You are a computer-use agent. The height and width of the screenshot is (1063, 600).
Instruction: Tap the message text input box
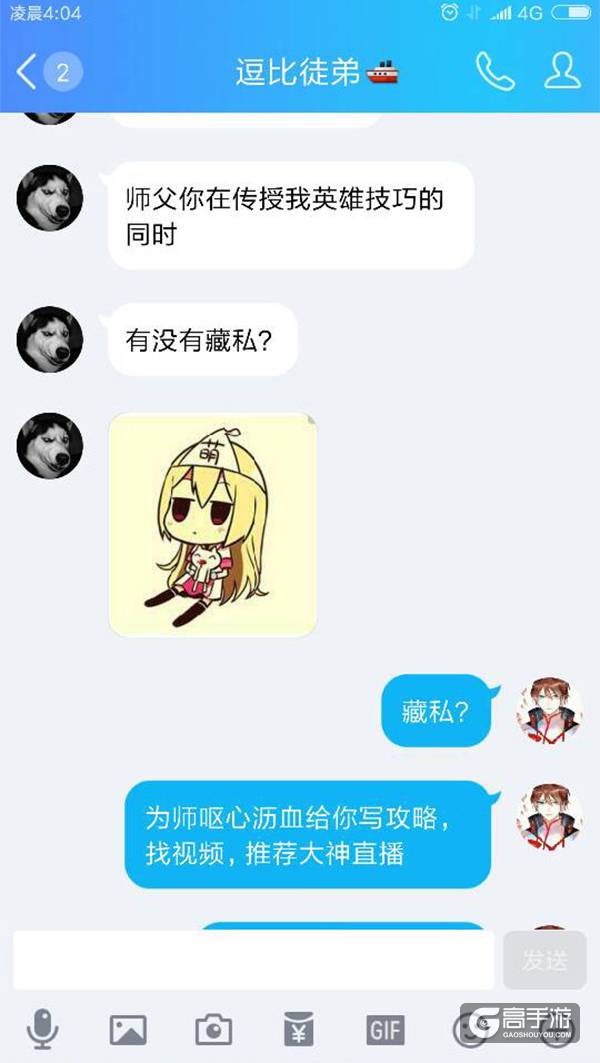pos(254,960)
